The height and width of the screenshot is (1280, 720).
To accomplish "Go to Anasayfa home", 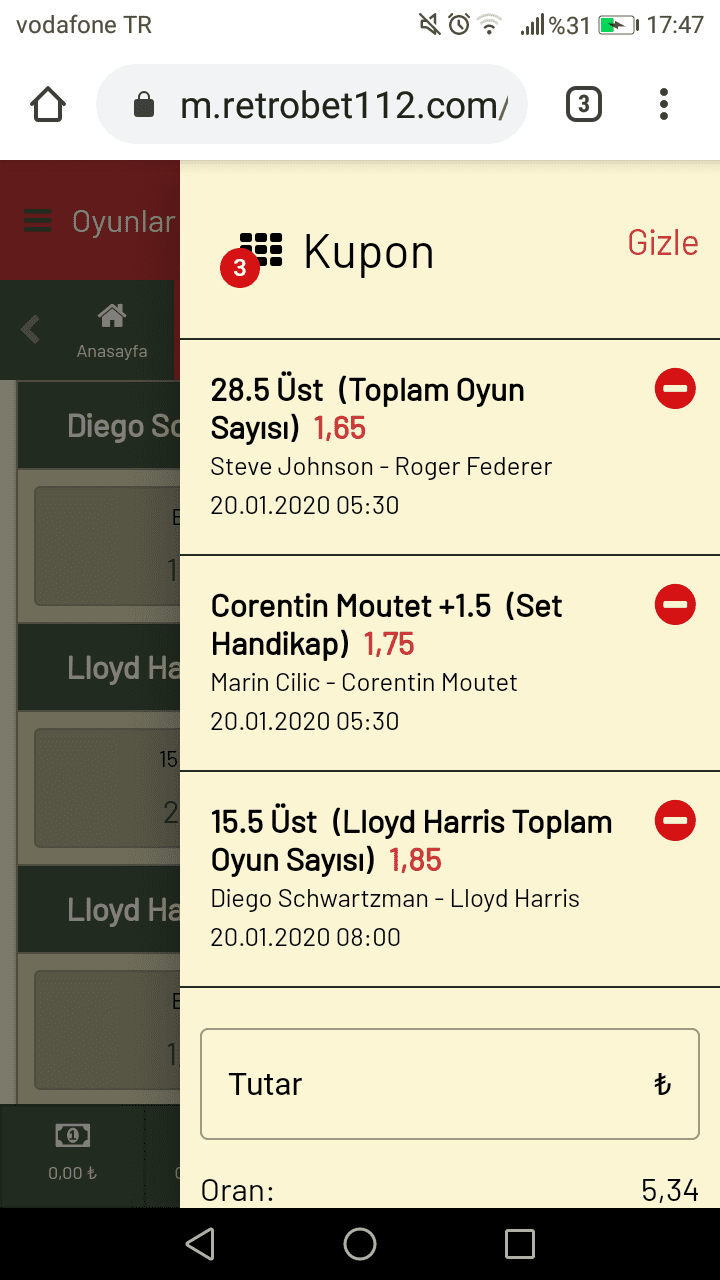I will pos(112,331).
